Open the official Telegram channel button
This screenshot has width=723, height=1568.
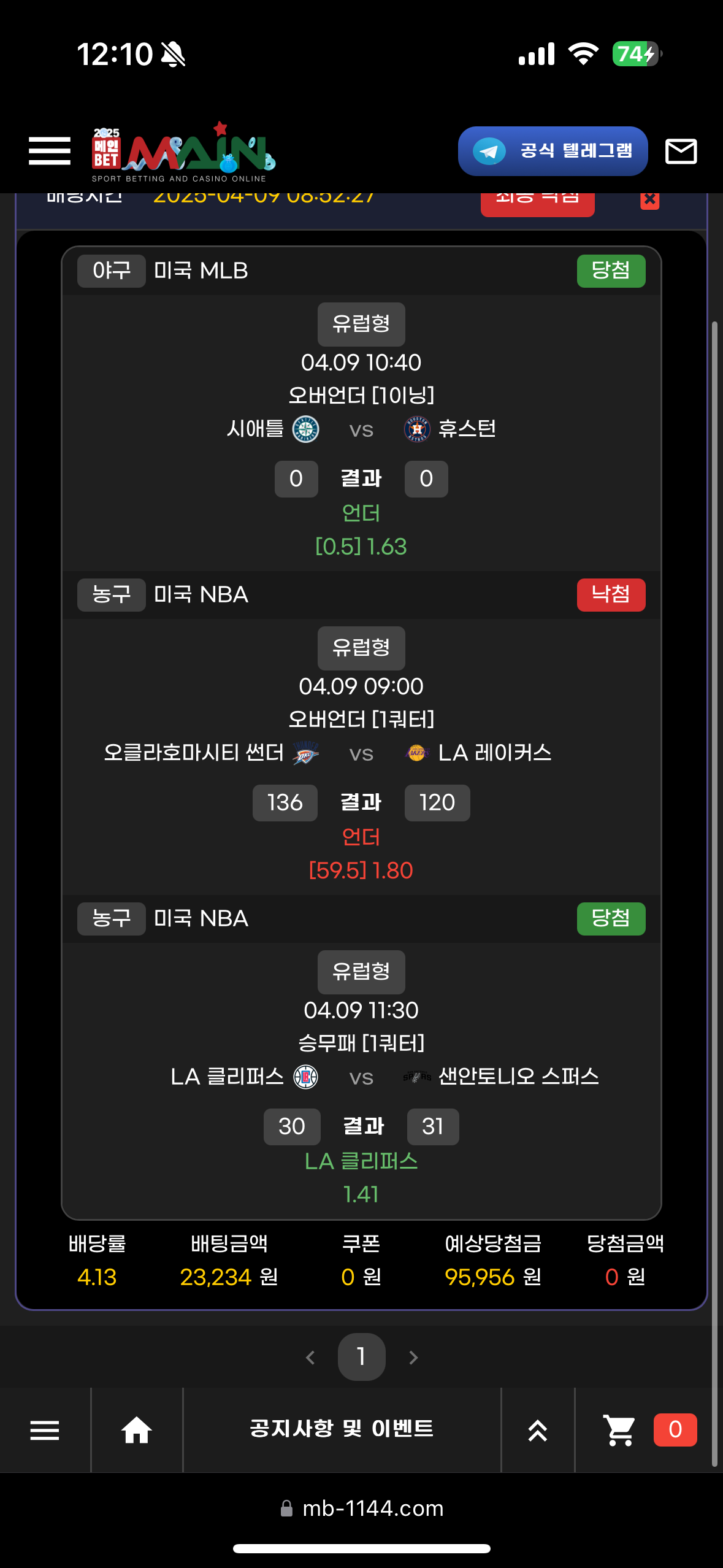pyautogui.click(x=553, y=151)
